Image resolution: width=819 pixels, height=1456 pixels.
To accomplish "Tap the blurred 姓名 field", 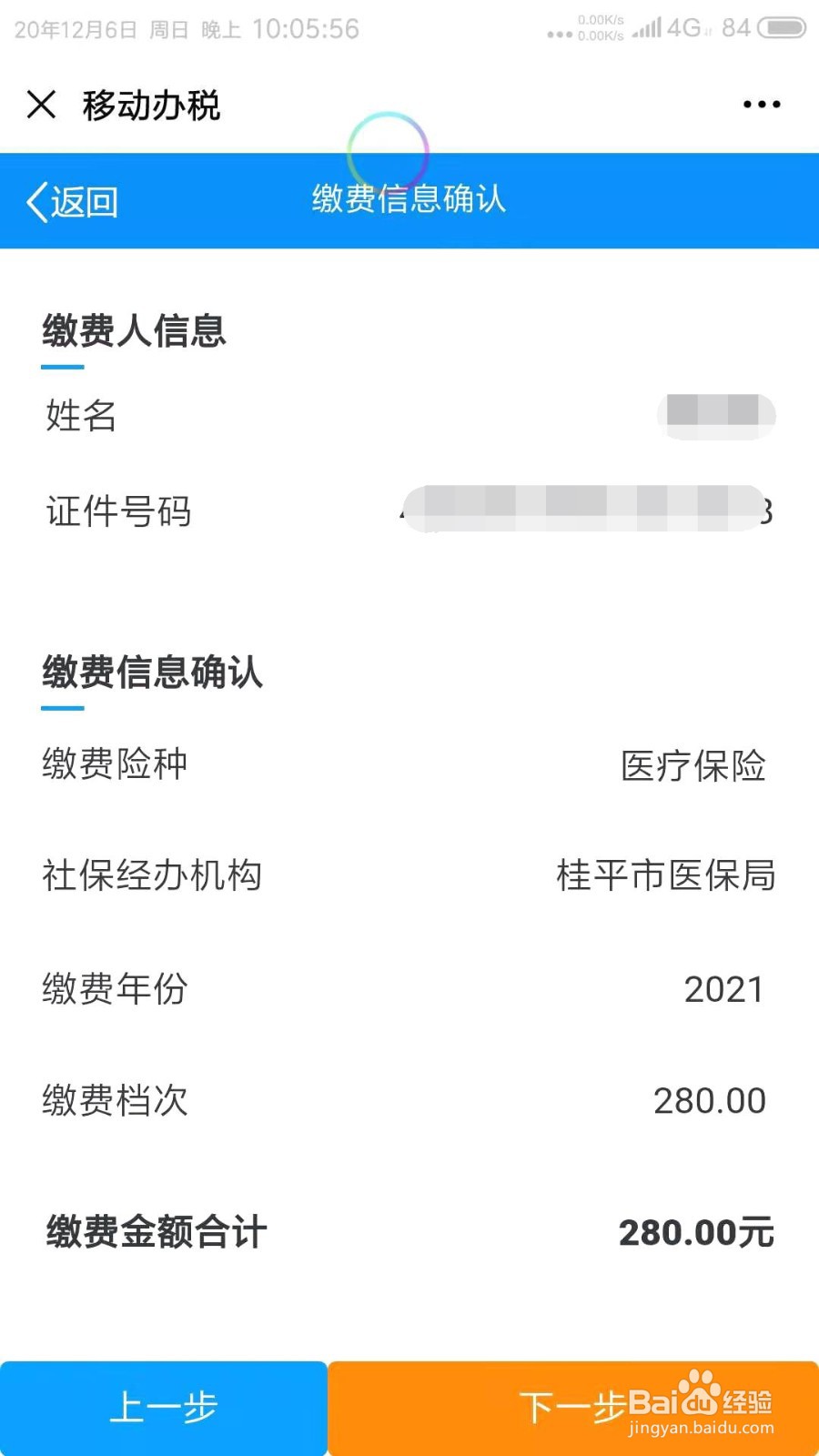I will (717, 417).
